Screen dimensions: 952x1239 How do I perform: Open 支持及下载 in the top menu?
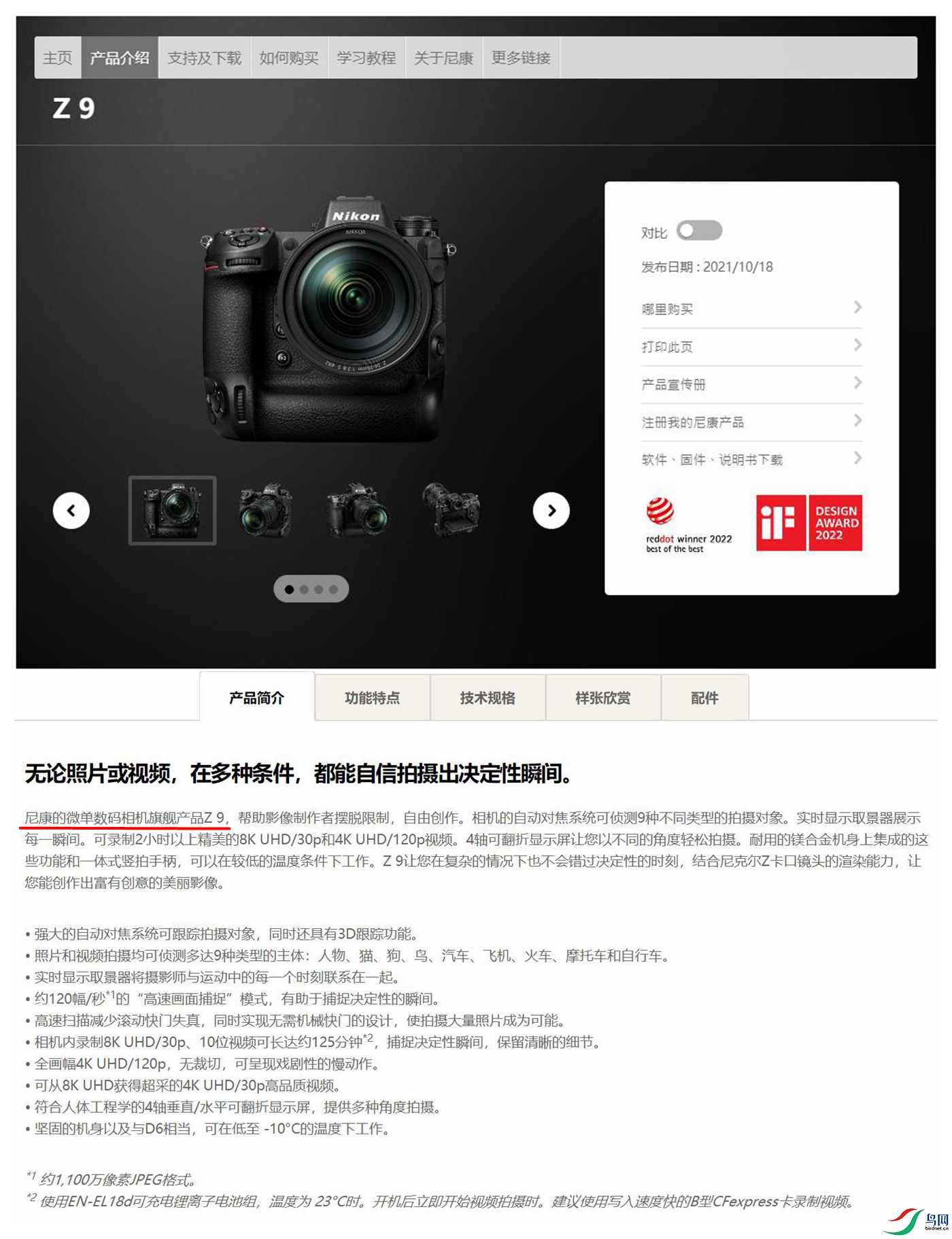pos(204,58)
